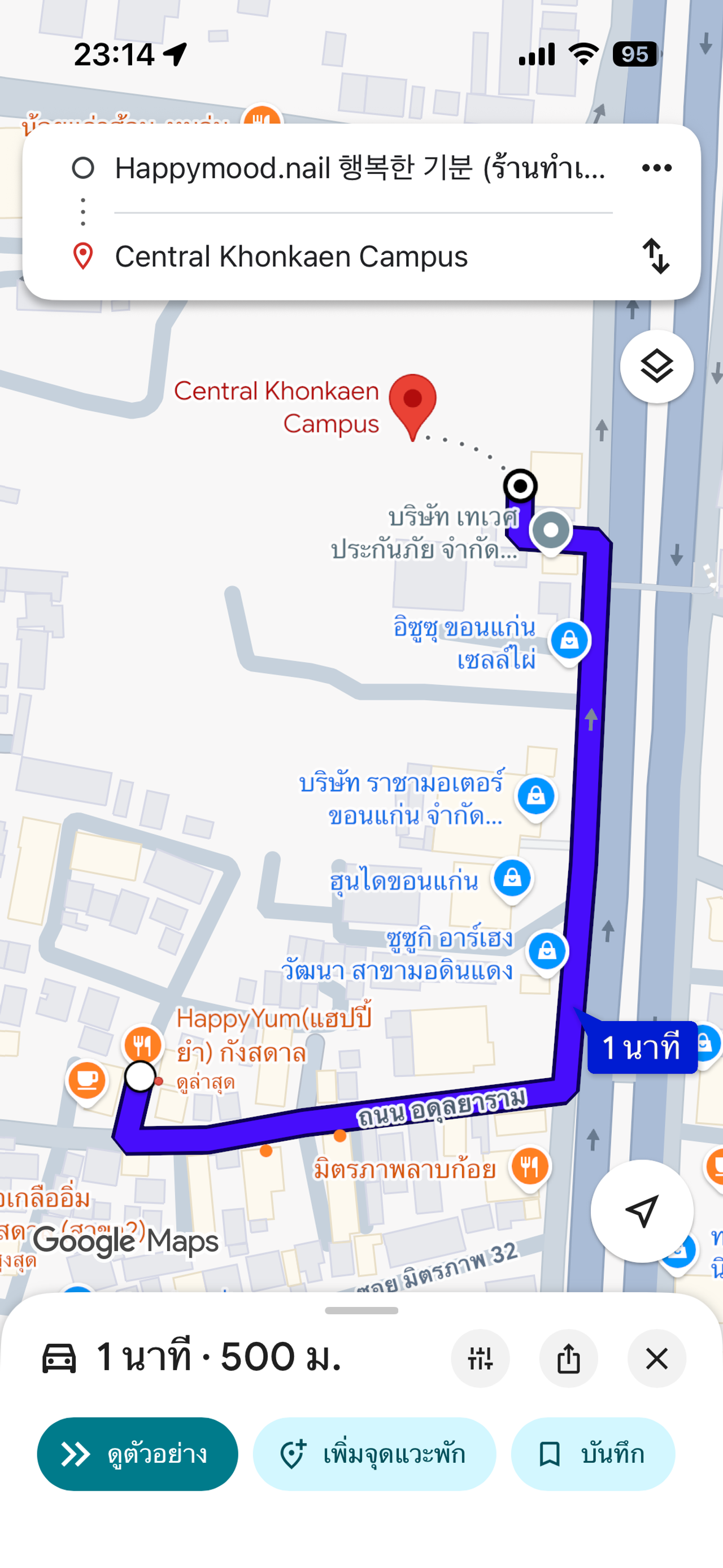This screenshot has width=723, height=1568.
Task: Share these directions
Action: (568, 1358)
